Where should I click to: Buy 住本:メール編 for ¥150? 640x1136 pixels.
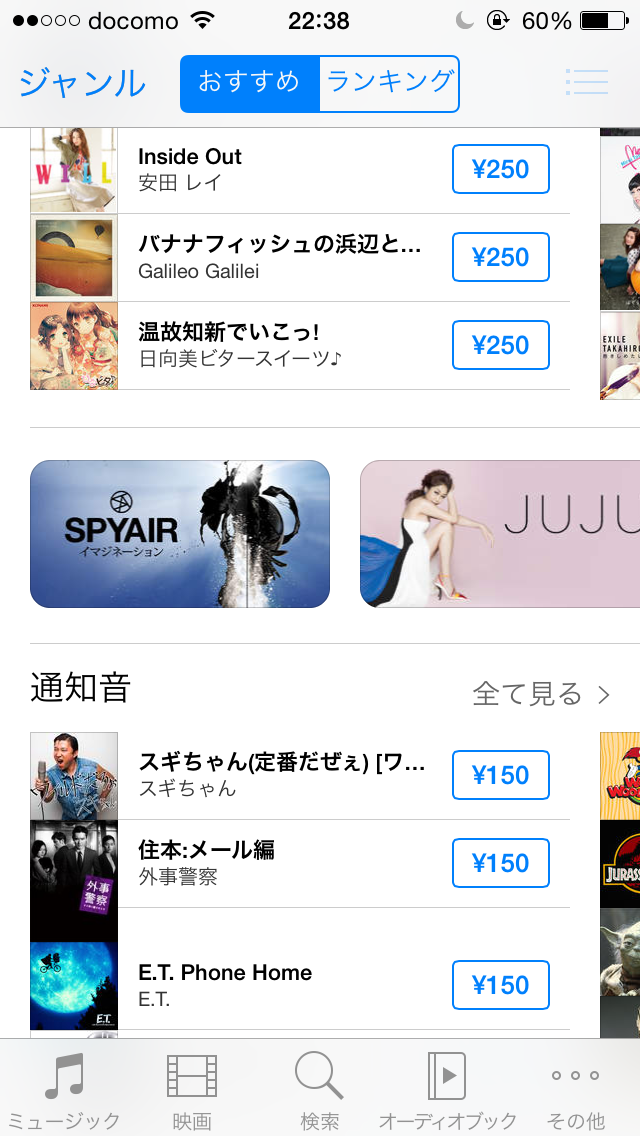coord(500,863)
